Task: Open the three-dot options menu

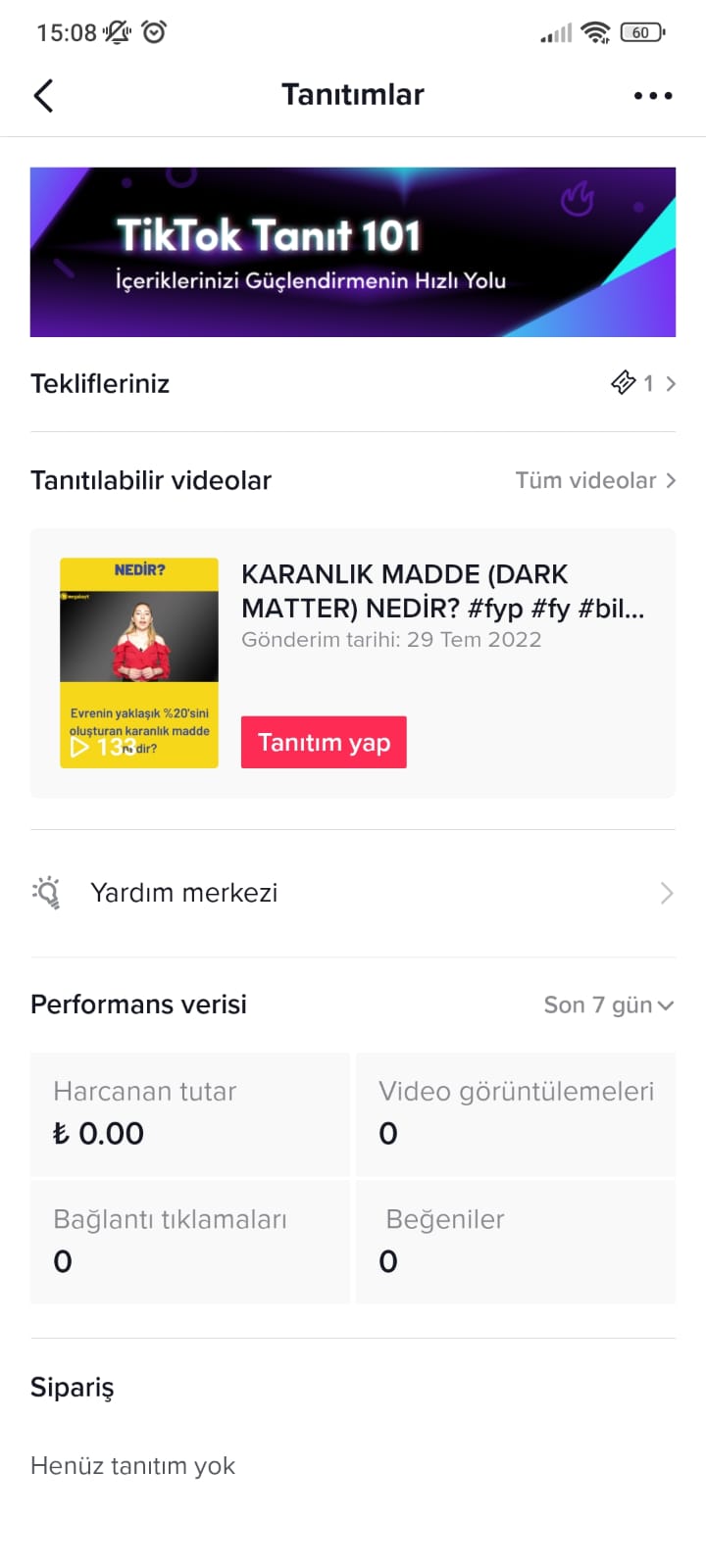Action: 653,95
